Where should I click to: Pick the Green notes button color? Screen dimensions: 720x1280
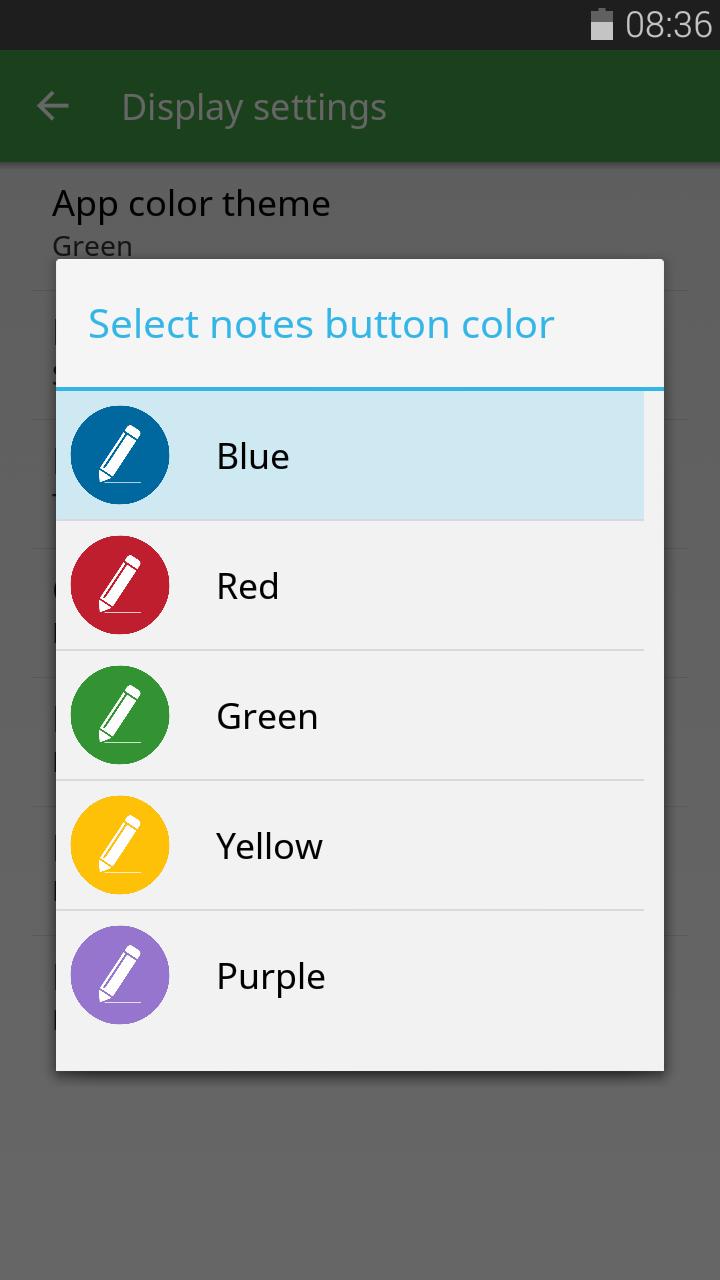tap(350, 716)
